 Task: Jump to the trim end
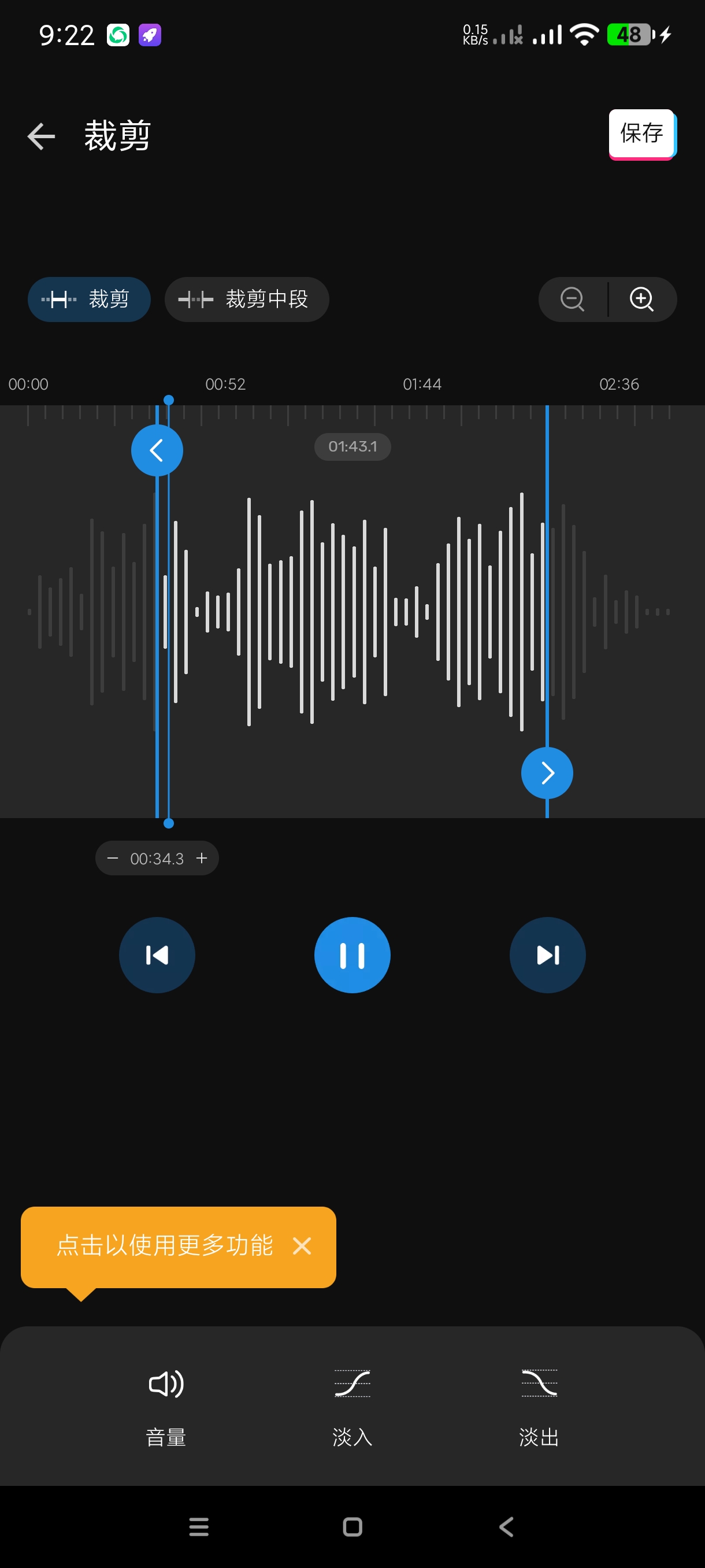point(547,955)
